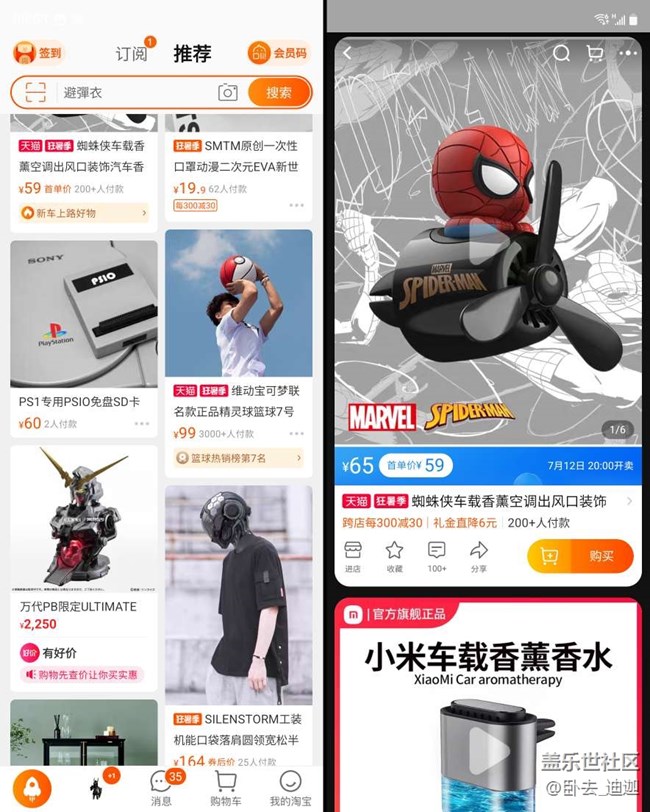Open the overflow menu on the product page
Image resolution: width=650 pixels, height=812 pixels.
point(627,53)
